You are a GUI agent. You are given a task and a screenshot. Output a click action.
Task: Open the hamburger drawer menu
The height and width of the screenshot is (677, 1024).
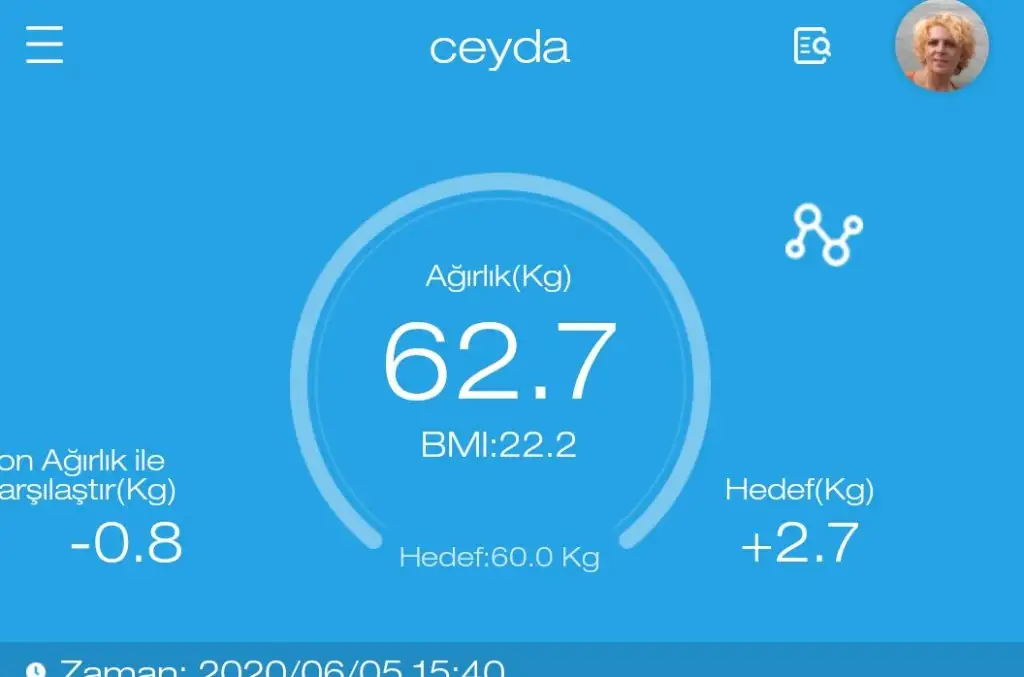click(45, 45)
